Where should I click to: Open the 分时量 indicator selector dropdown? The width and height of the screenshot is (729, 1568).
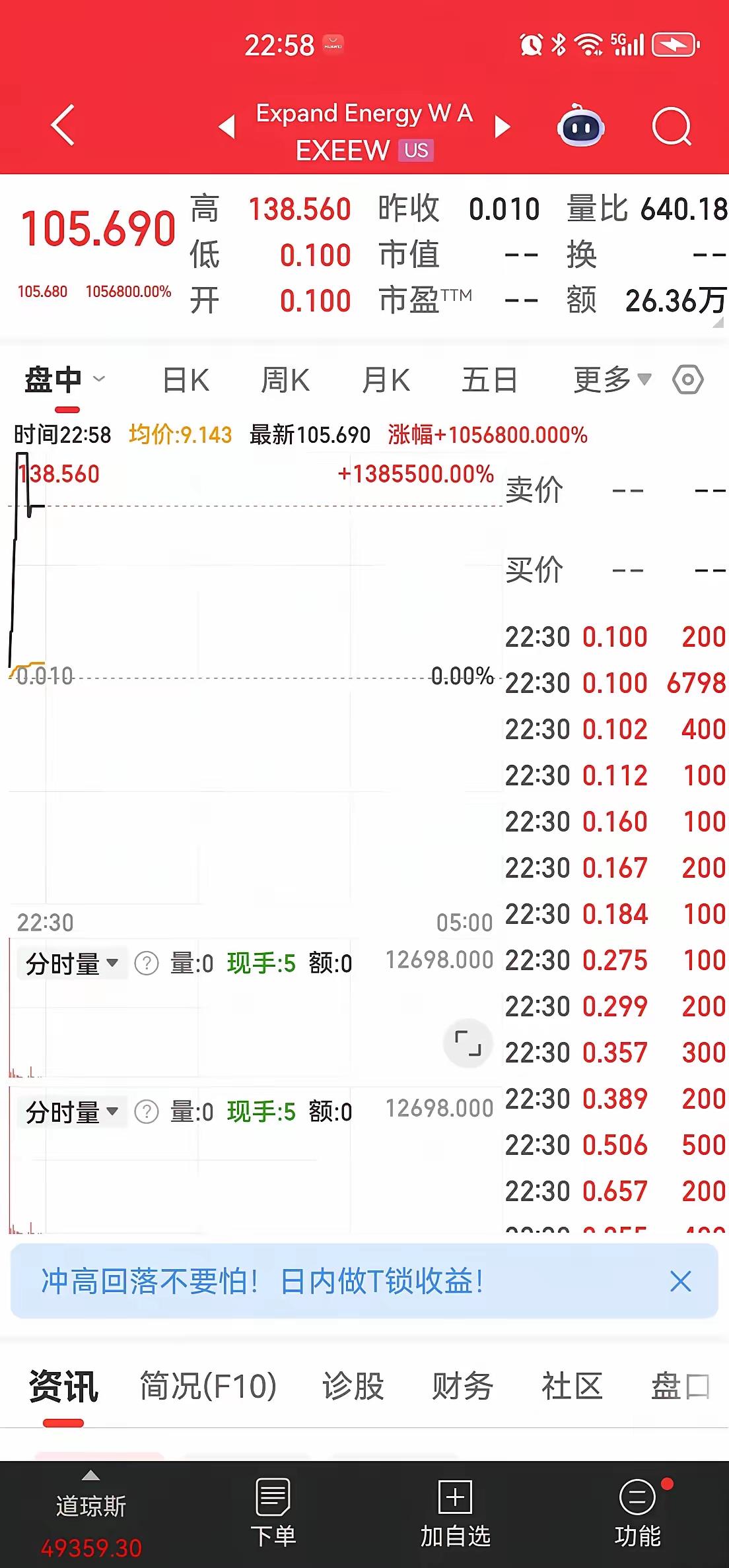pos(73,964)
